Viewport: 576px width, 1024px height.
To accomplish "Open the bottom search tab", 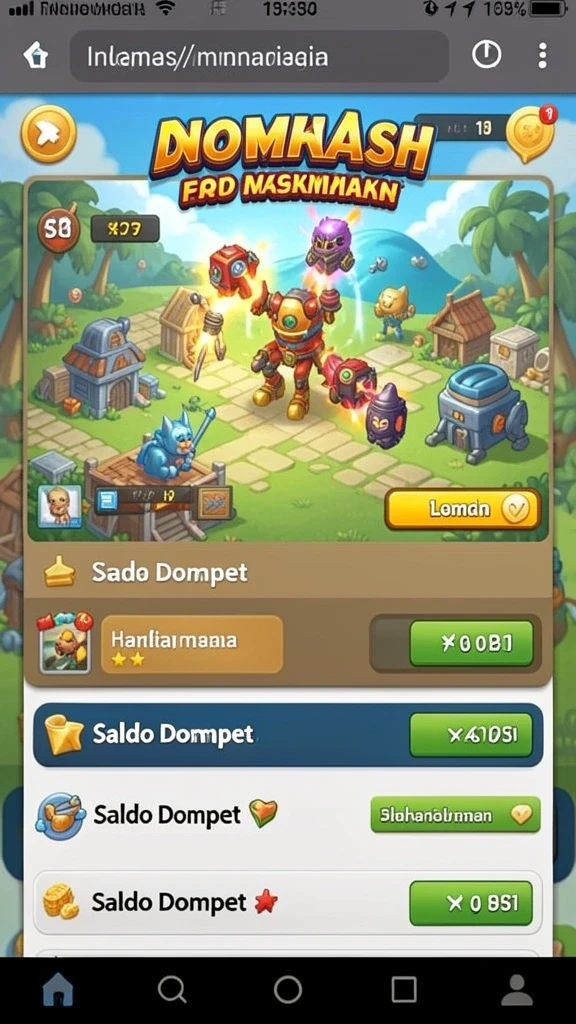I will [x=172, y=990].
